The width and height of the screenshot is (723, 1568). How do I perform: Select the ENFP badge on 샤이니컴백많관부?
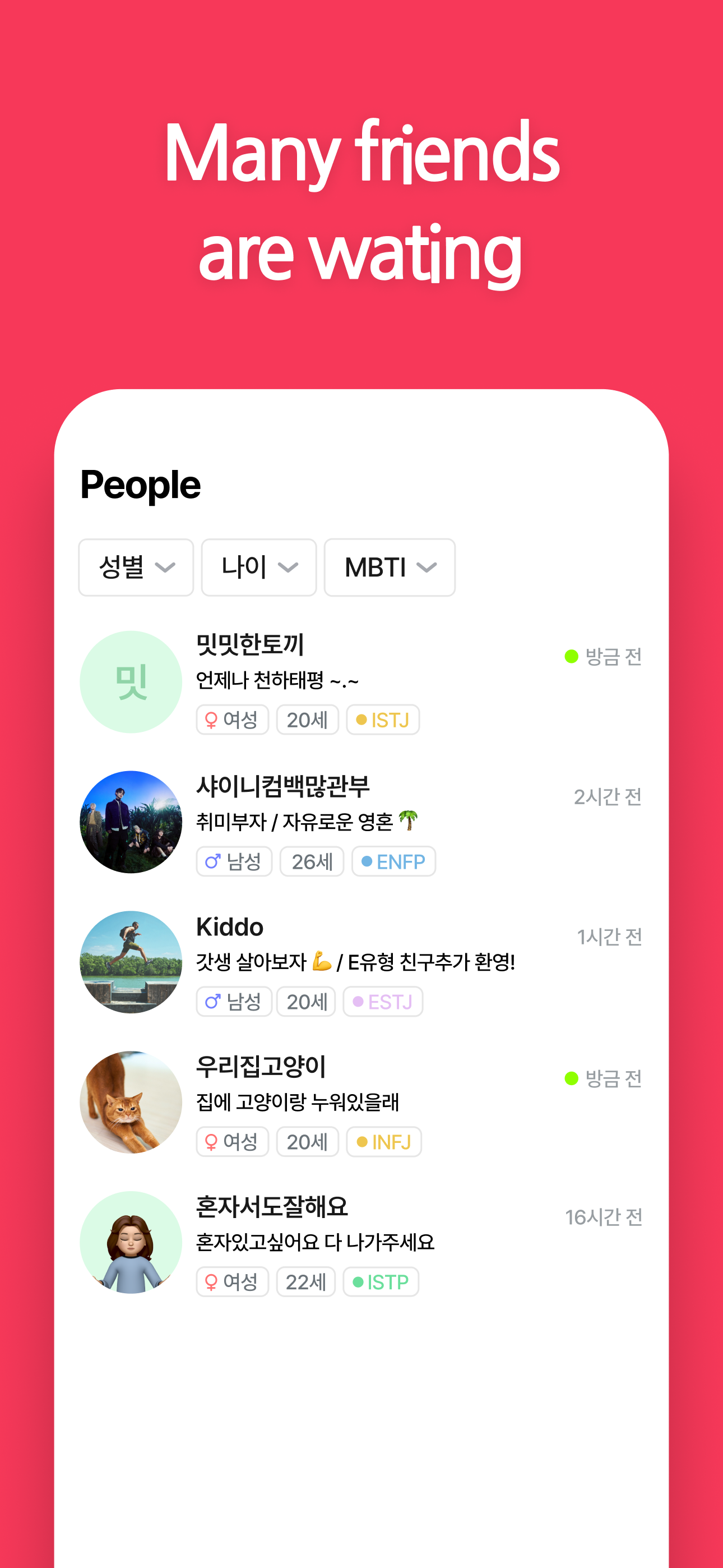pos(392,861)
